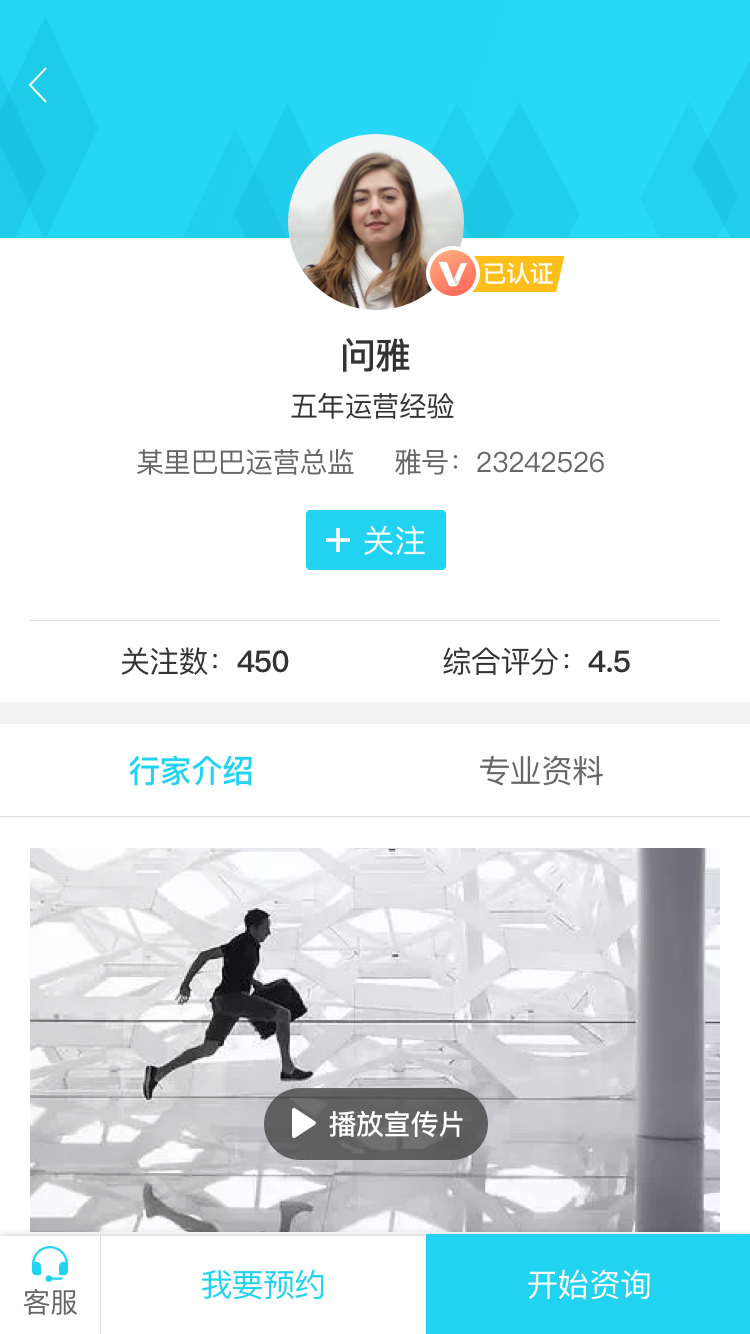Switch to the 行家介绍 tab
The width and height of the screenshot is (750, 1334).
(x=191, y=771)
